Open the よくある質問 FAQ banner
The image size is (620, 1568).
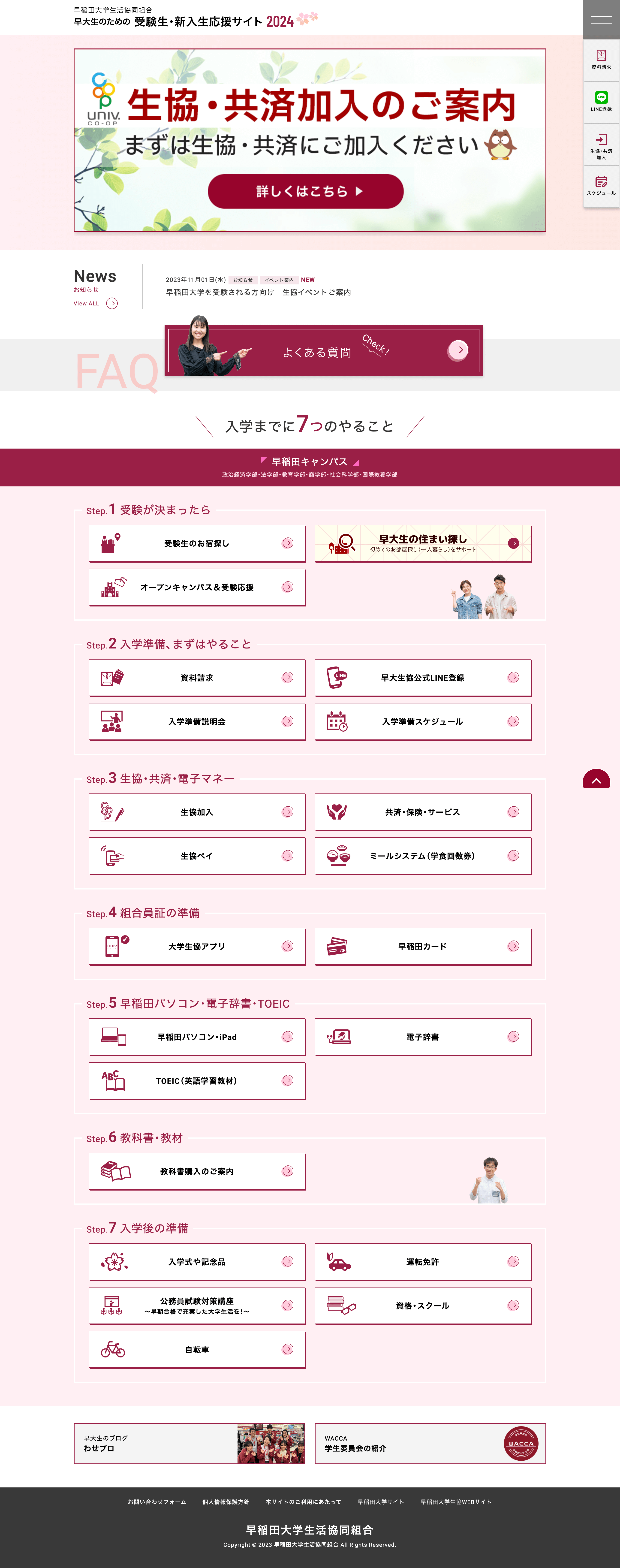click(x=324, y=351)
